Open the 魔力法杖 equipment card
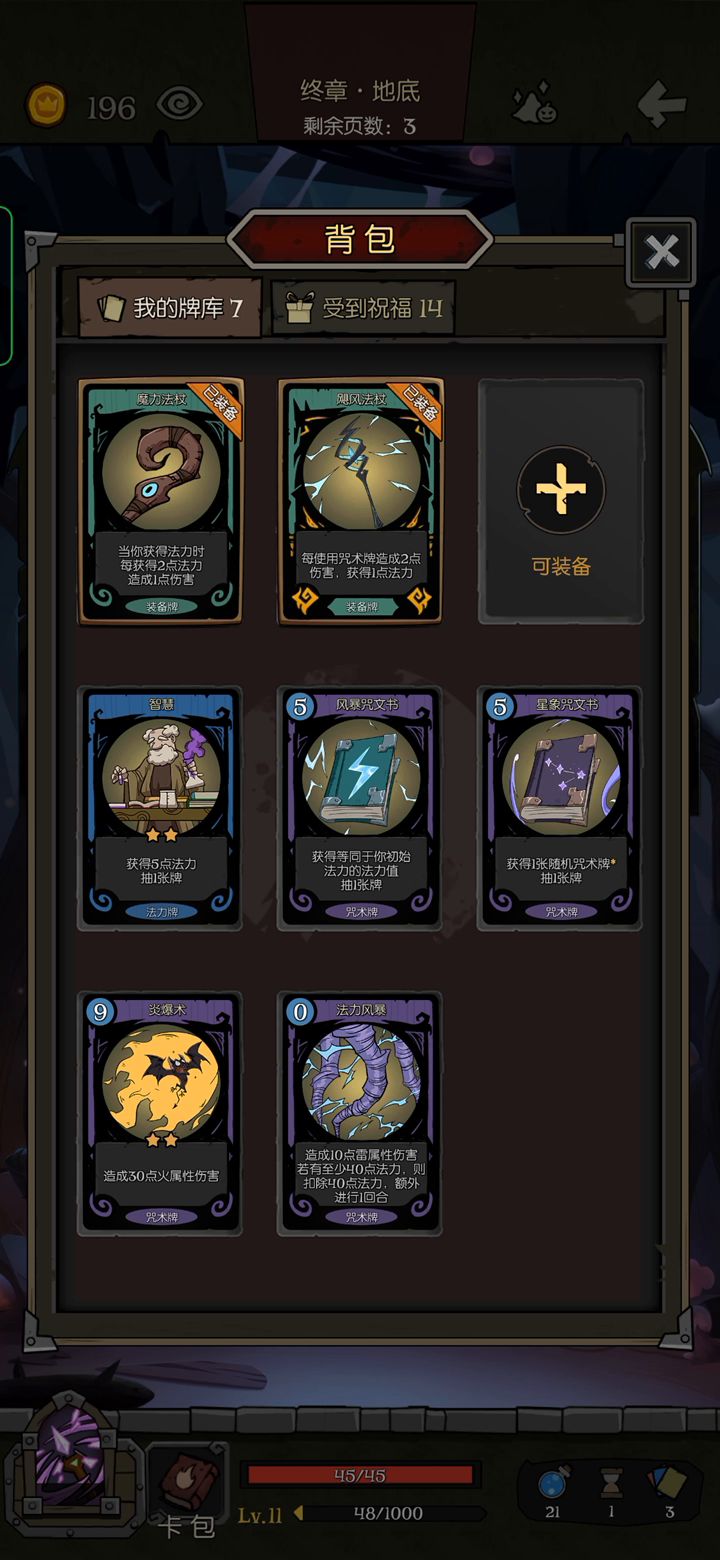The image size is (720, 1560). pos(161,501)
